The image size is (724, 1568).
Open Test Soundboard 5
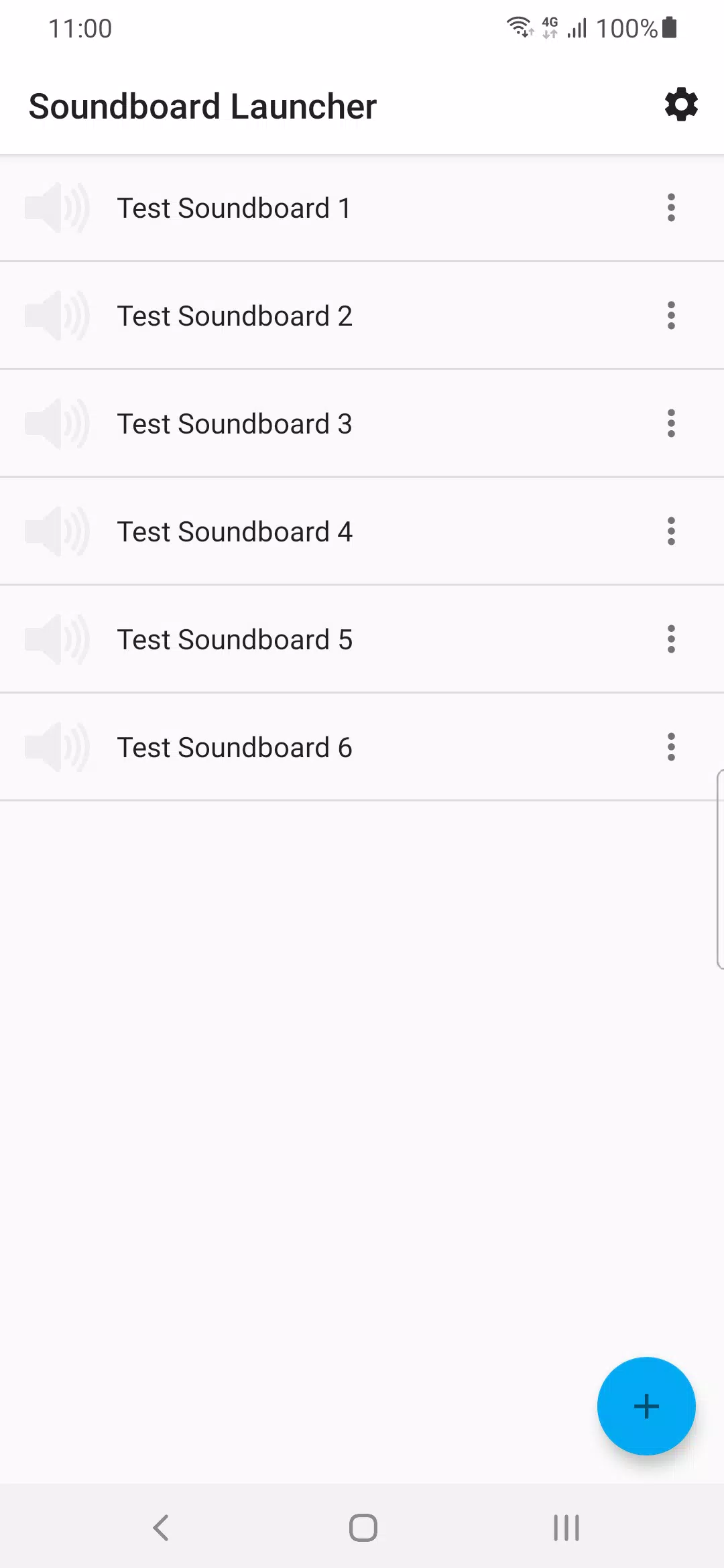[x=362, y=639]
